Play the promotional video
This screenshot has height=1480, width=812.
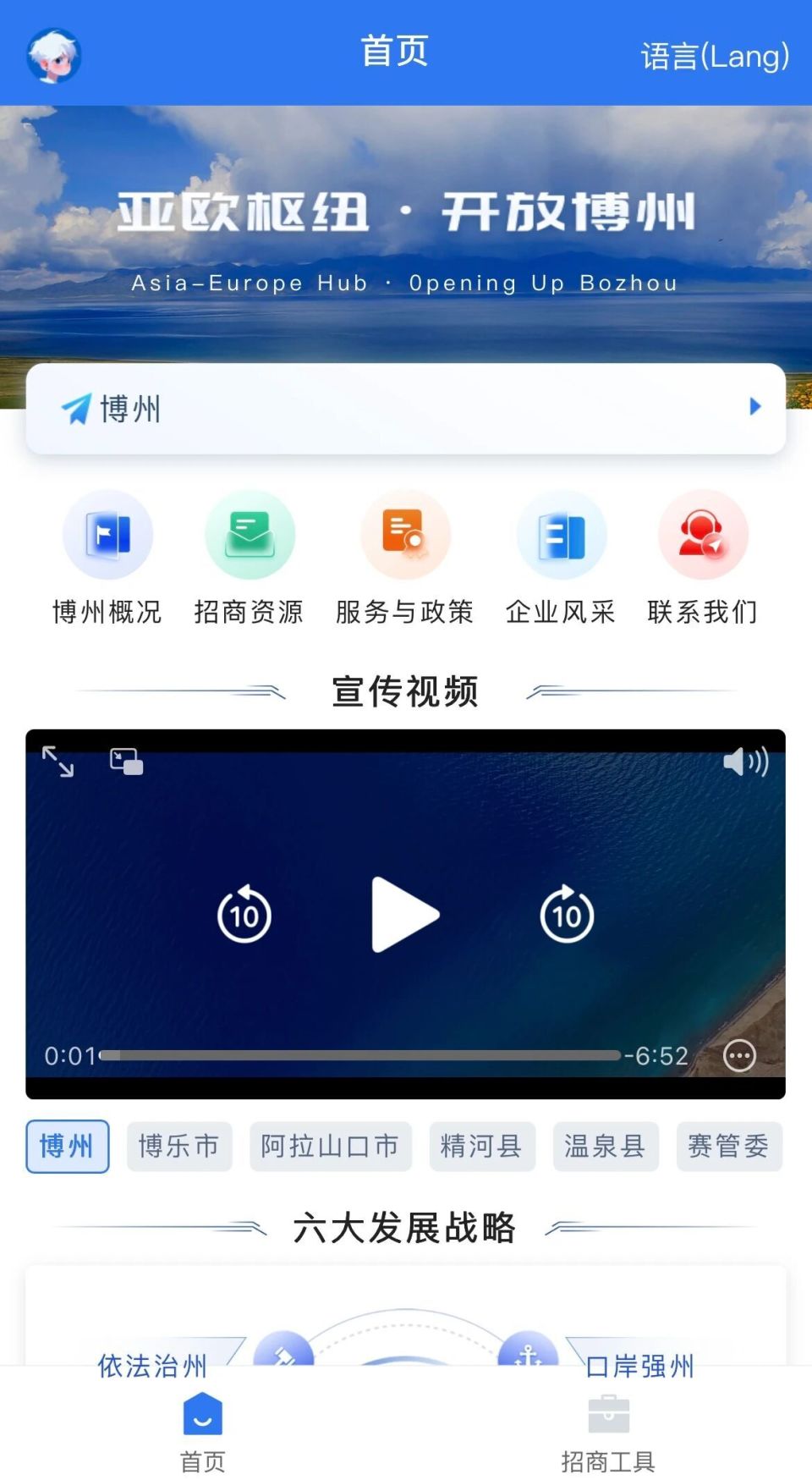(x=403, y=914)
